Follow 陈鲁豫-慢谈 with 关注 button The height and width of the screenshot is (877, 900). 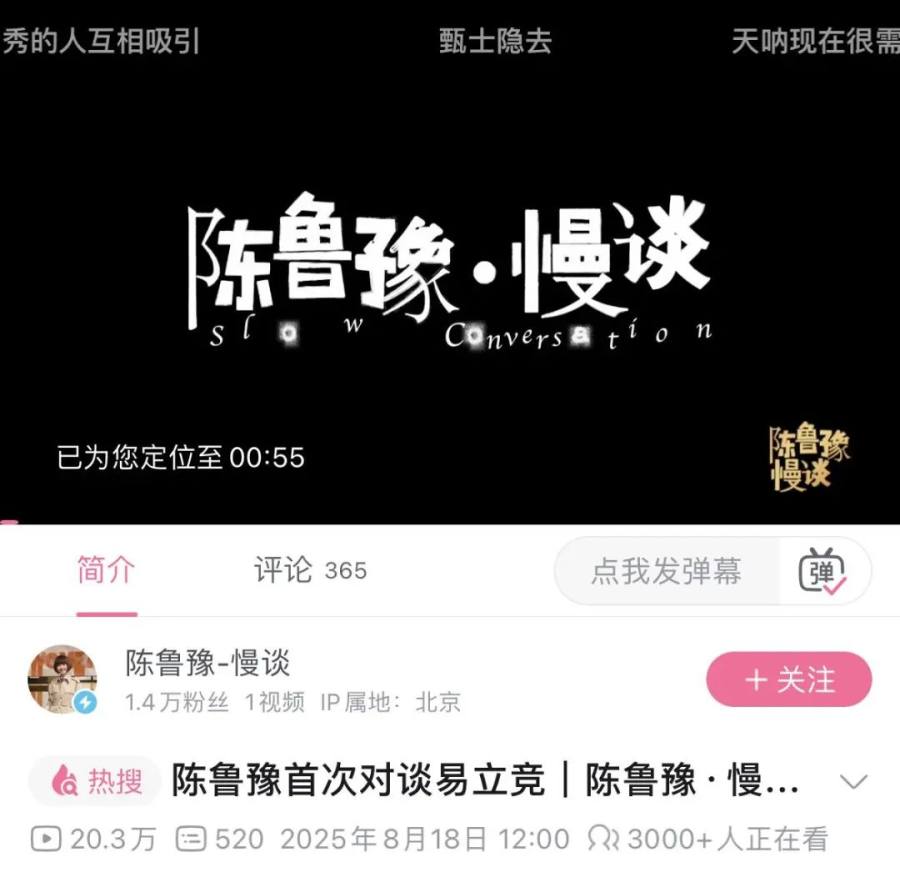pos(789,680)
